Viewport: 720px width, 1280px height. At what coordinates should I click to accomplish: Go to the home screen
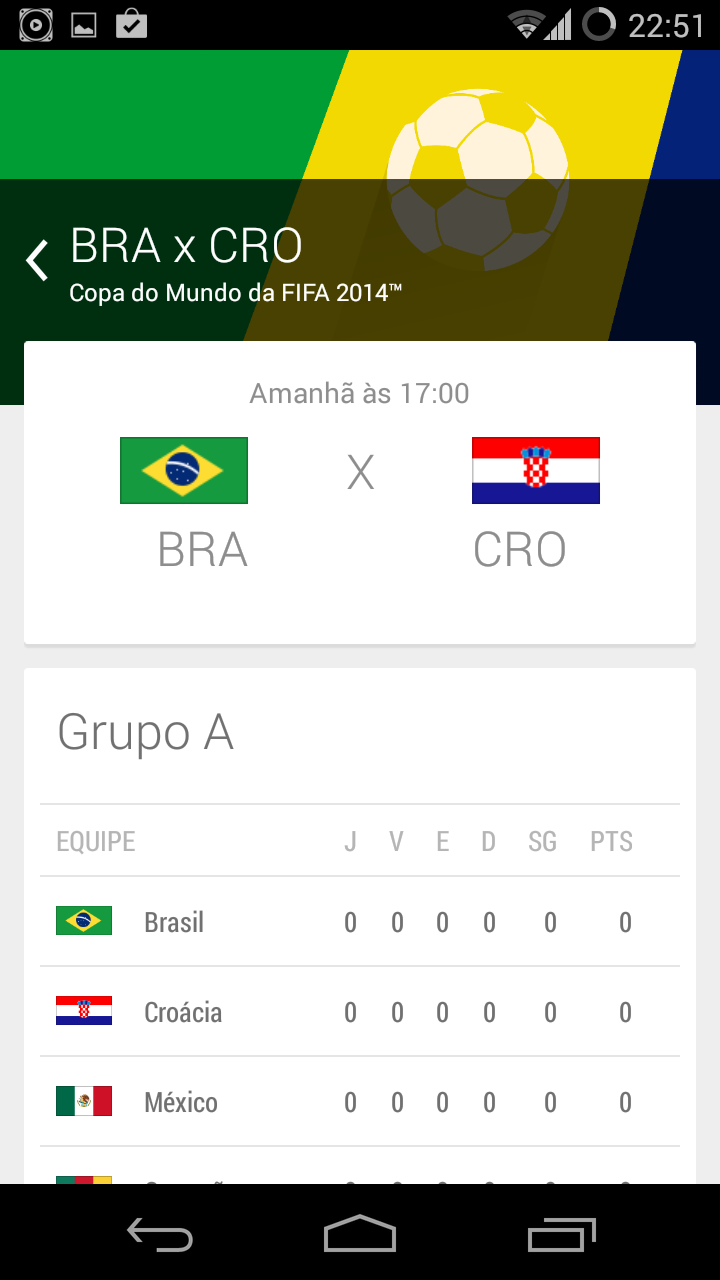360,1234
